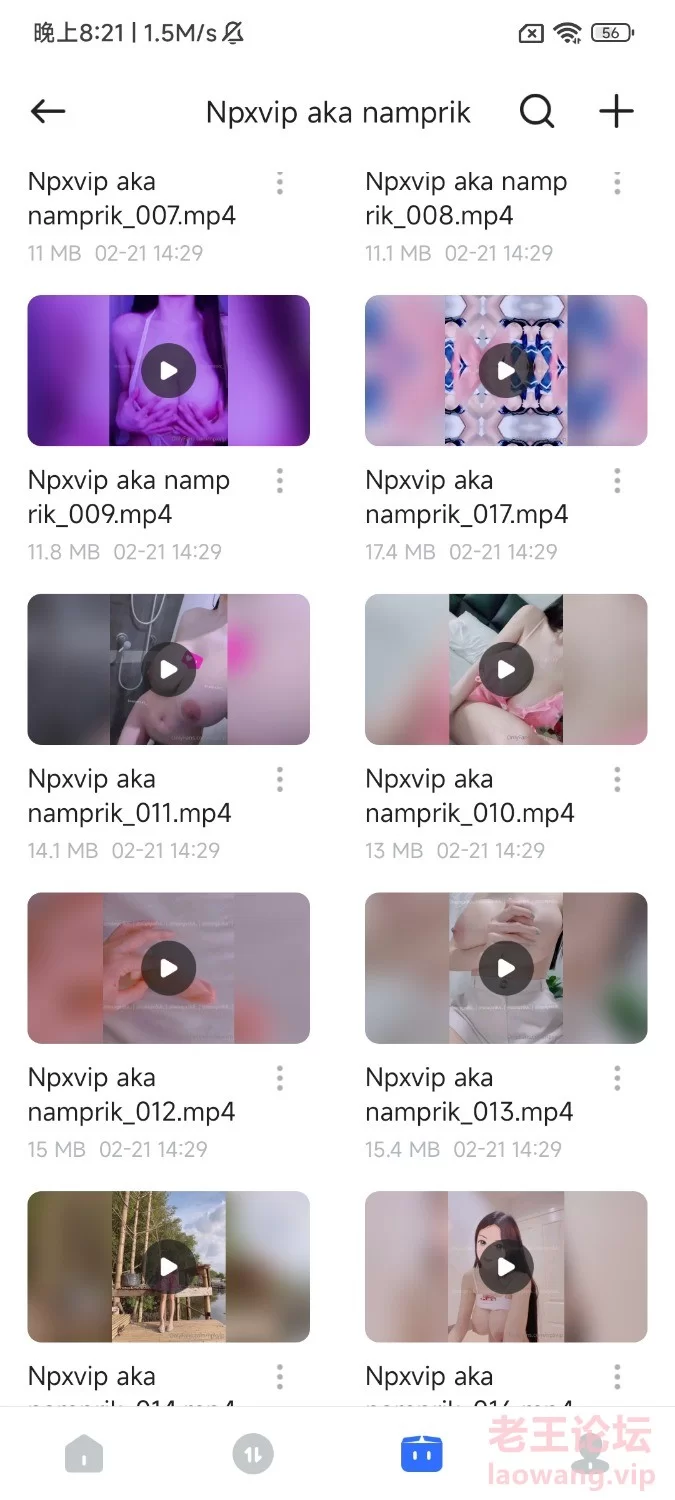Viewport: 675px width, 1500px height.
Task: Tap the plus icon to add
Action: point(616,112)
